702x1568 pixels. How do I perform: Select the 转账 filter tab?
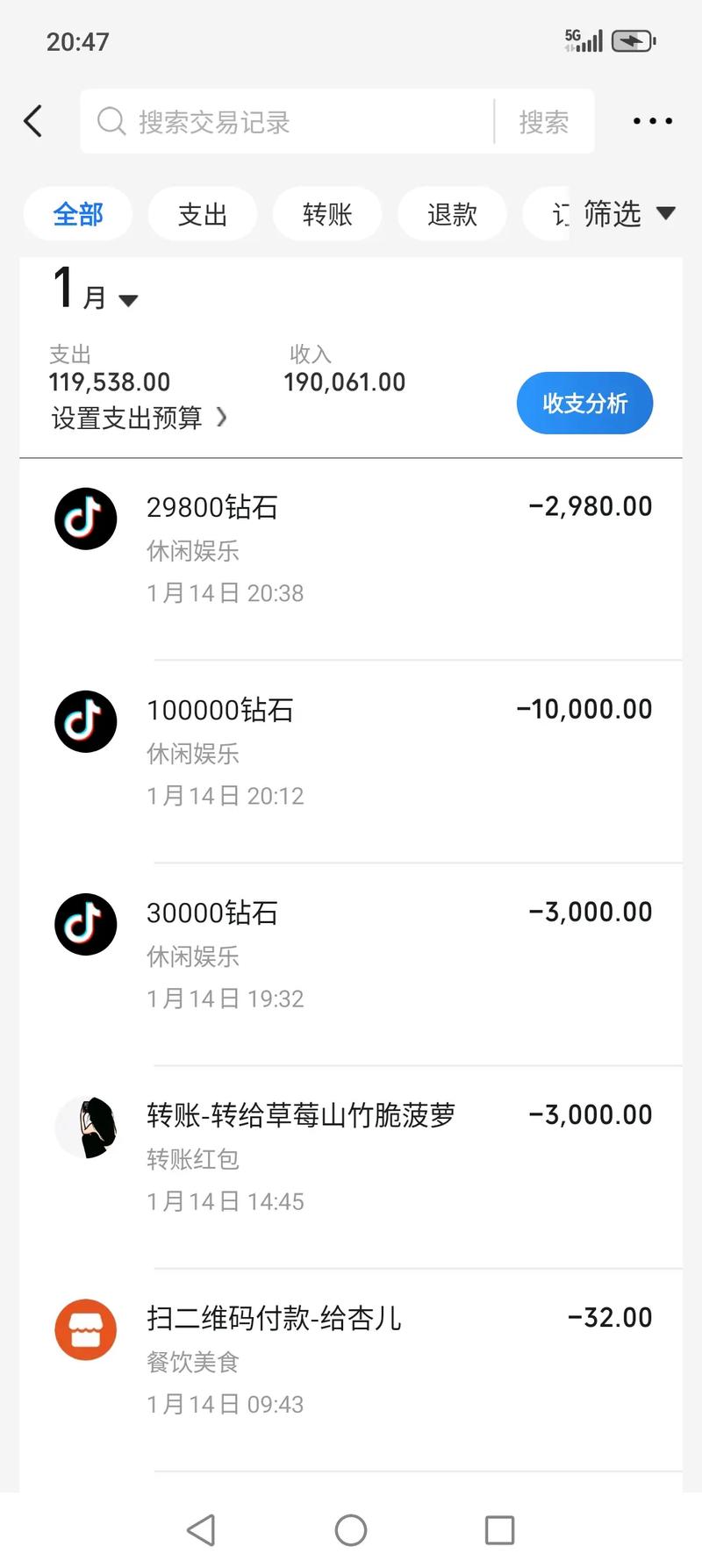coord(327,213)
